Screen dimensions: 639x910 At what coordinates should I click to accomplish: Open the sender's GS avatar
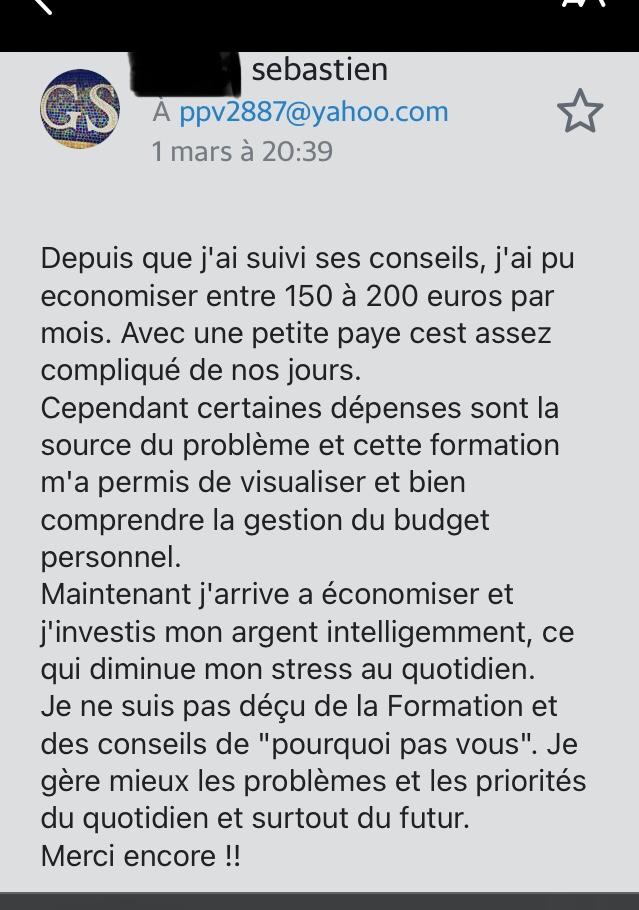80,109
